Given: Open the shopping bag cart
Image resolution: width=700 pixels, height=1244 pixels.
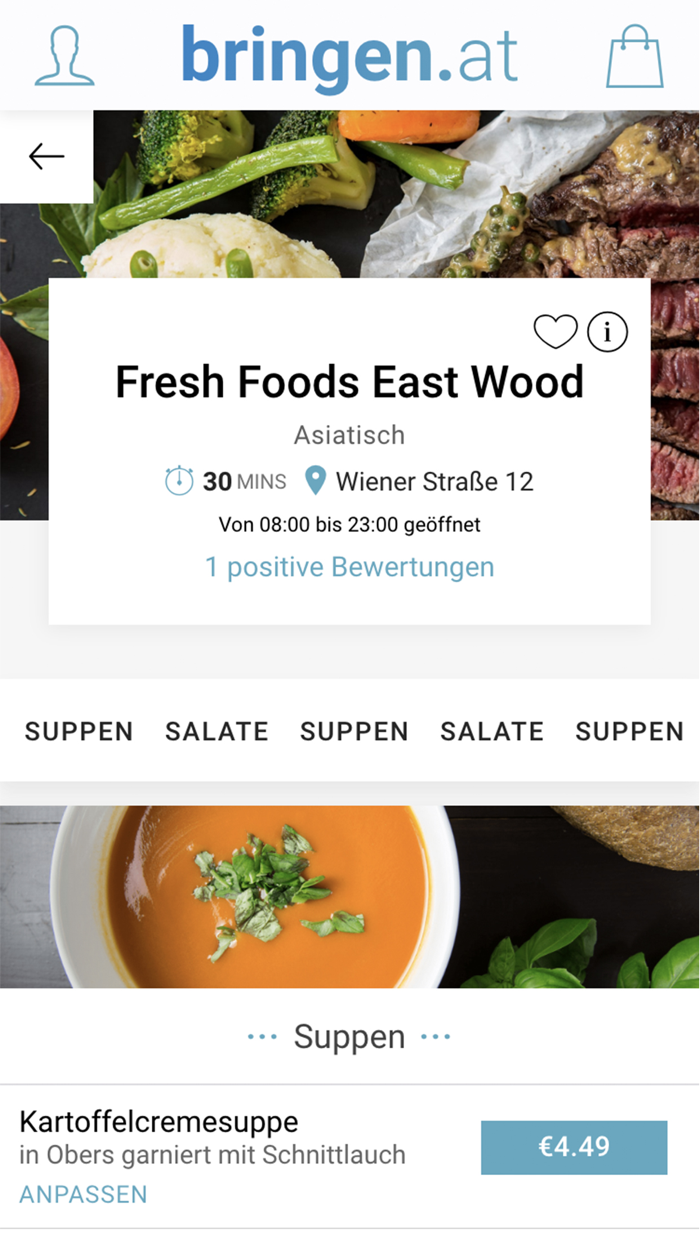Looking at the screenshot, I should (x=635, y=56).
